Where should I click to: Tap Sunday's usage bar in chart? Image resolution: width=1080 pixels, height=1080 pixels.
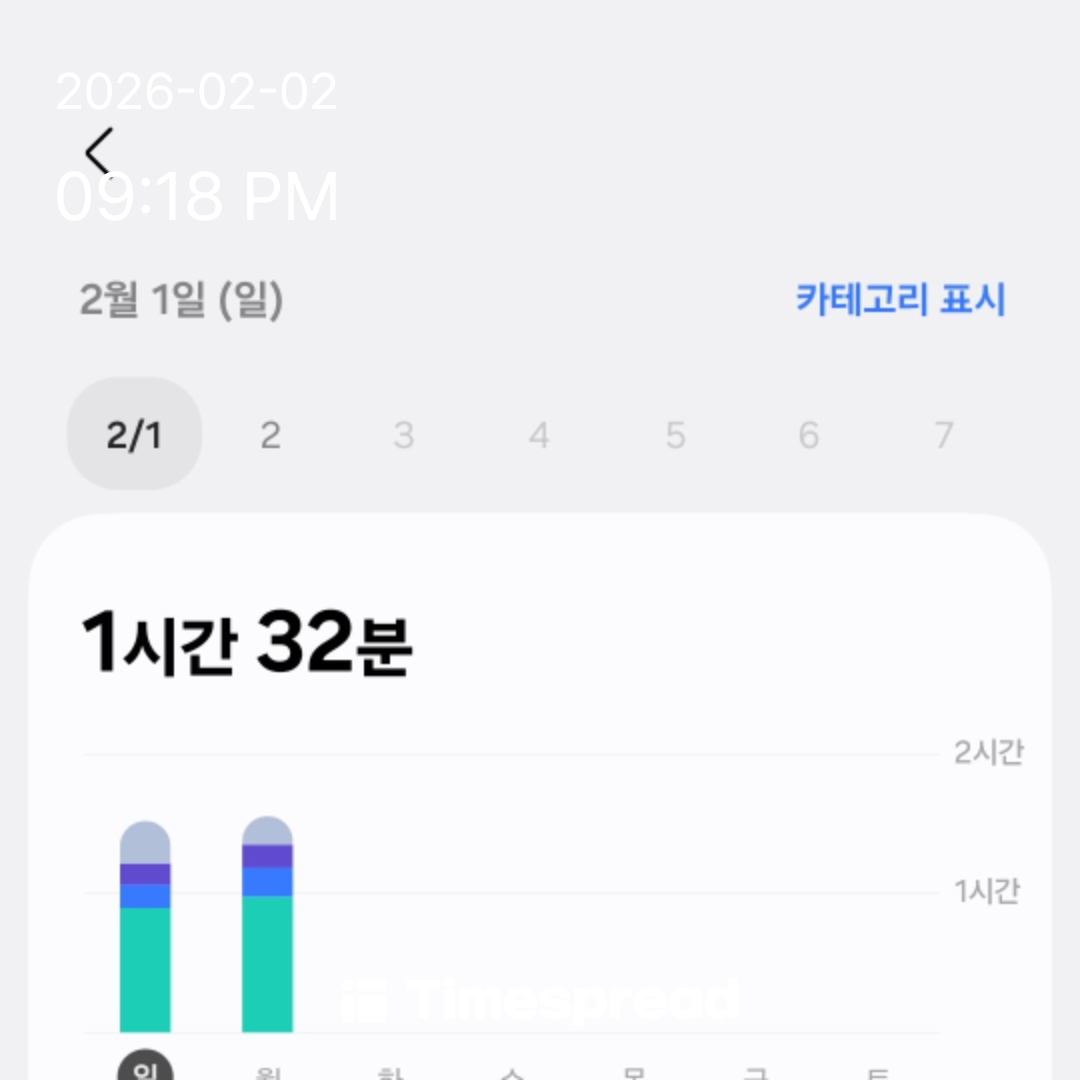click(x=145, y=930)
